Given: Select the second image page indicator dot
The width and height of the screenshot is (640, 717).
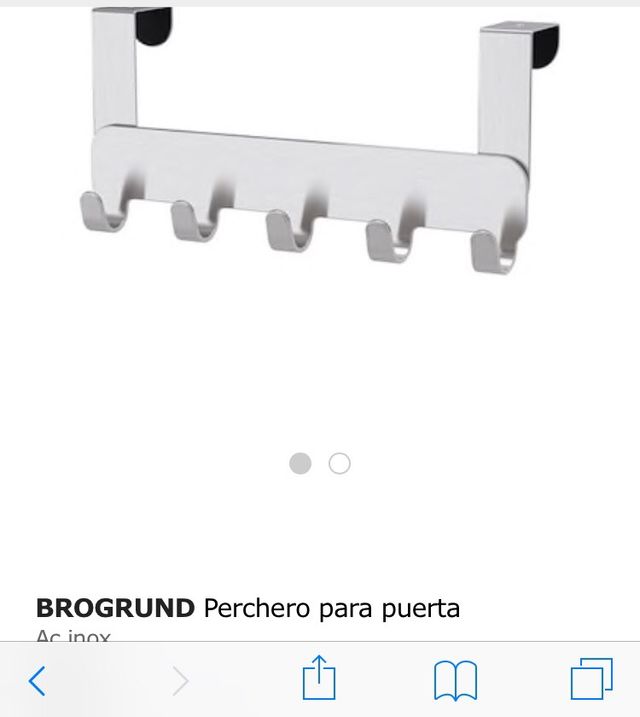Looking at the screenshot, I should [340, 464].
